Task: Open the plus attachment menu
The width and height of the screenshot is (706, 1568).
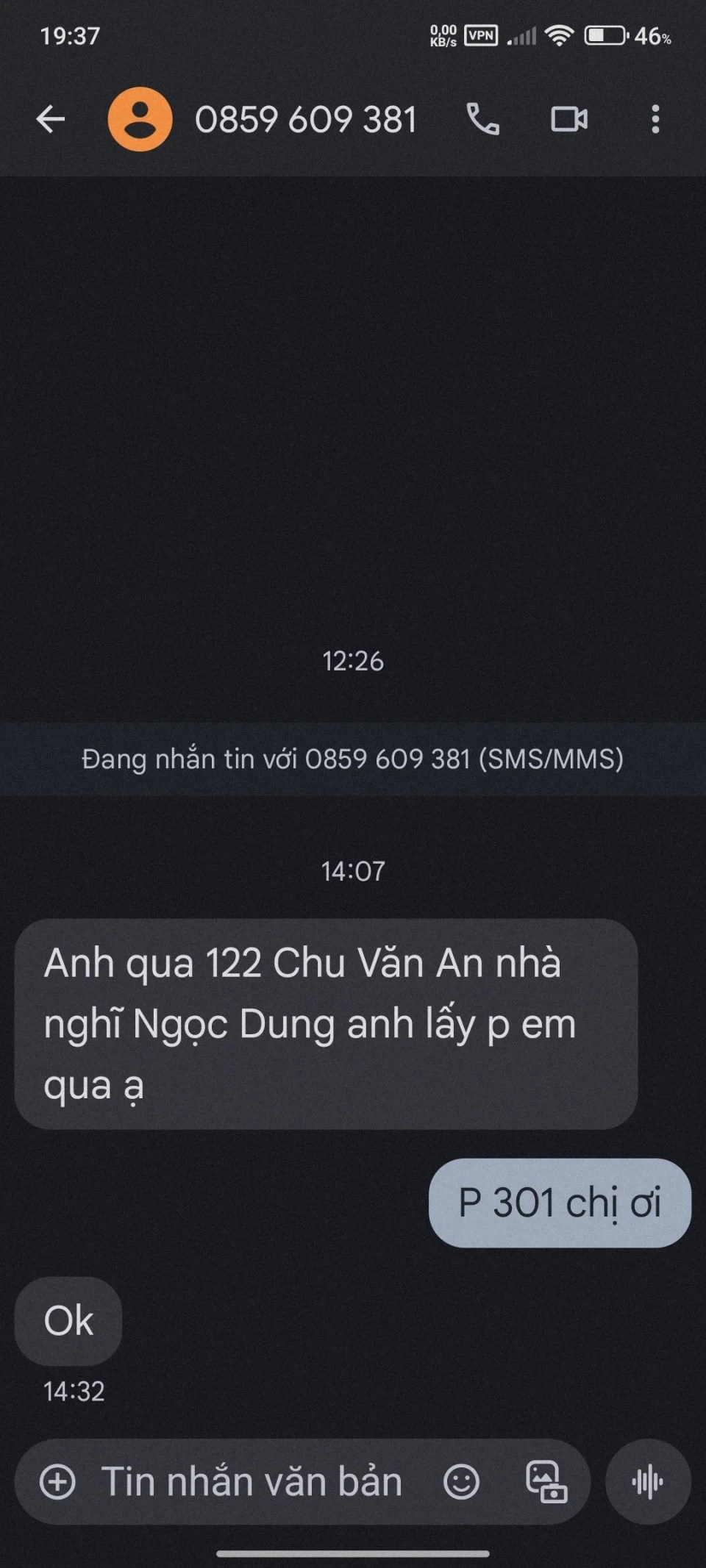Action: pos(57,1481)
